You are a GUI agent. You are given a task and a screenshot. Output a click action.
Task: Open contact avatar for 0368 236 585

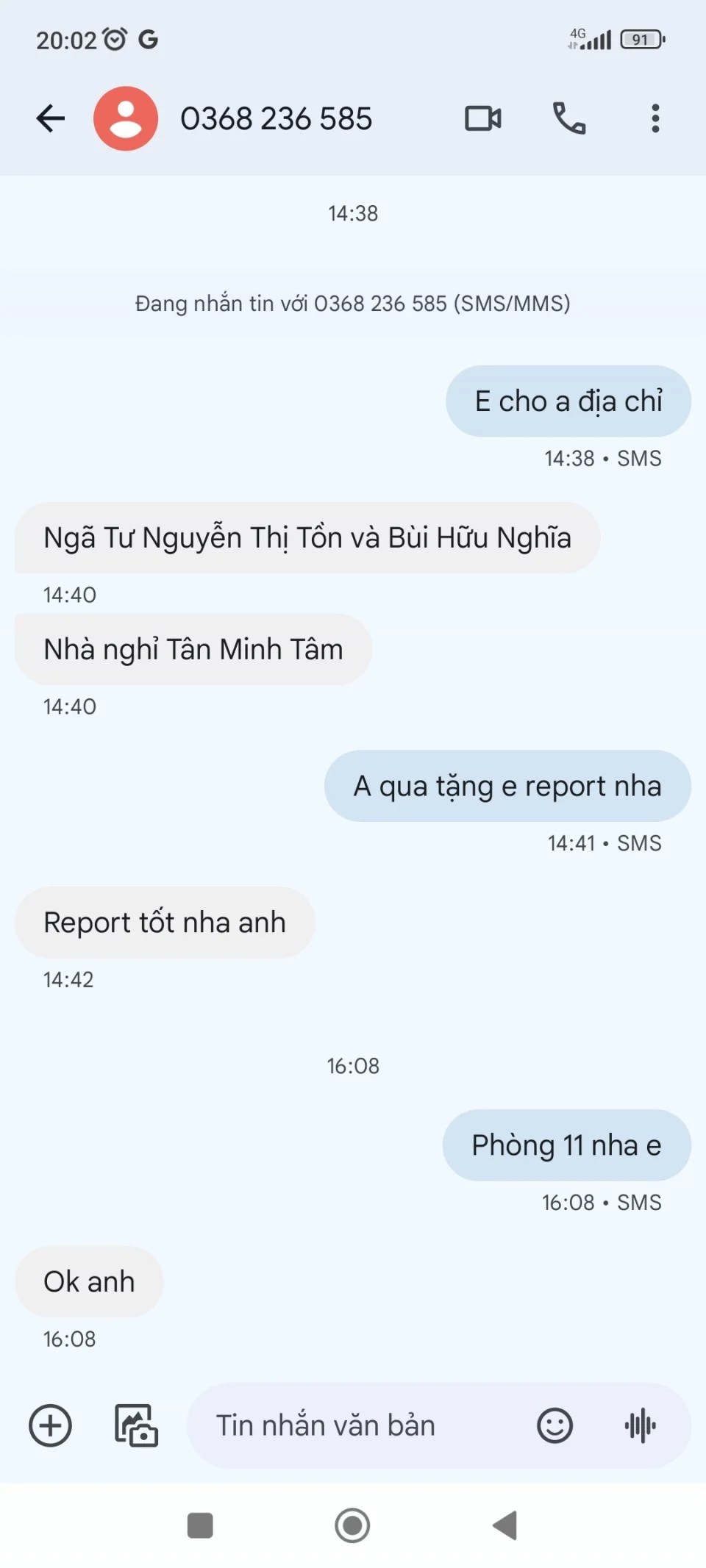126,118
